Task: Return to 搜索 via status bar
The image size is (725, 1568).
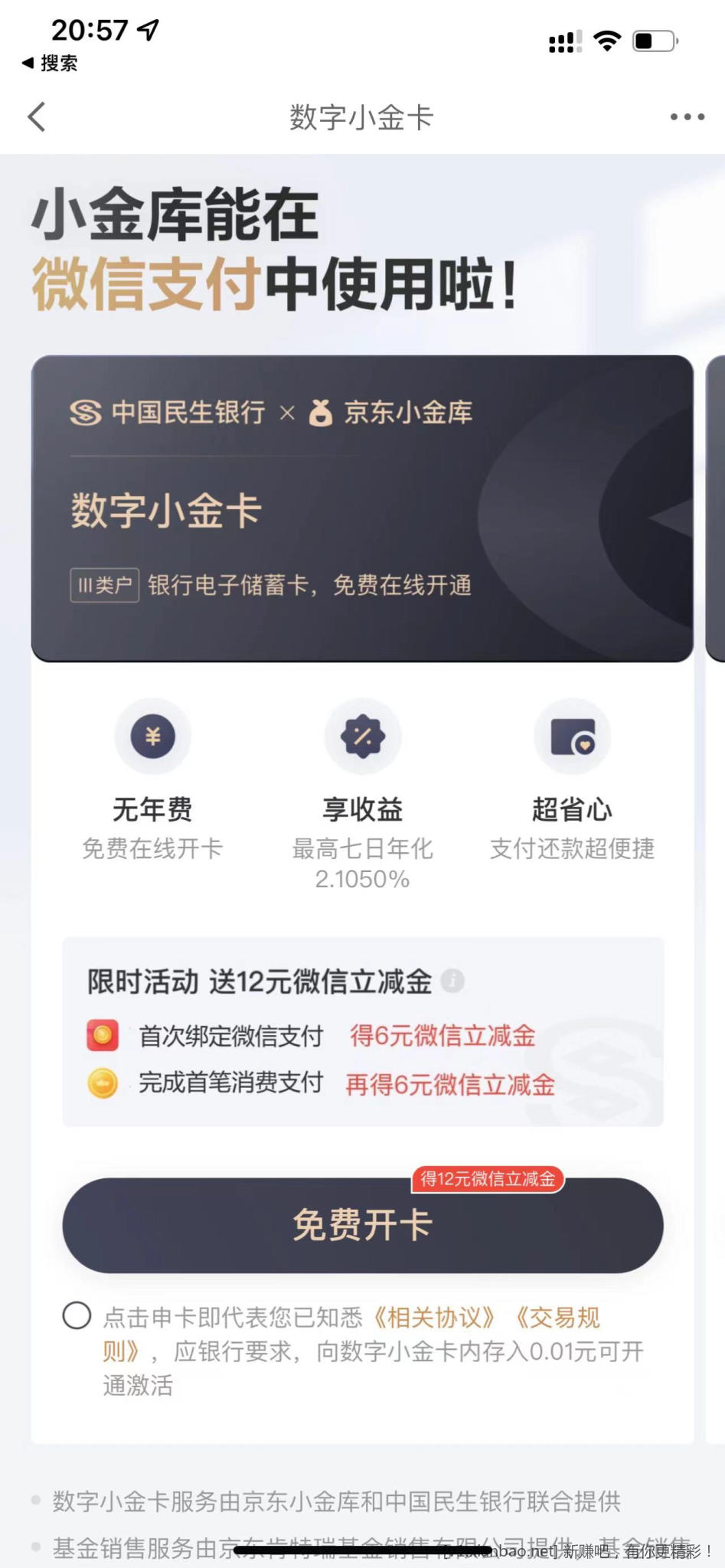Action: pos(51,64)
